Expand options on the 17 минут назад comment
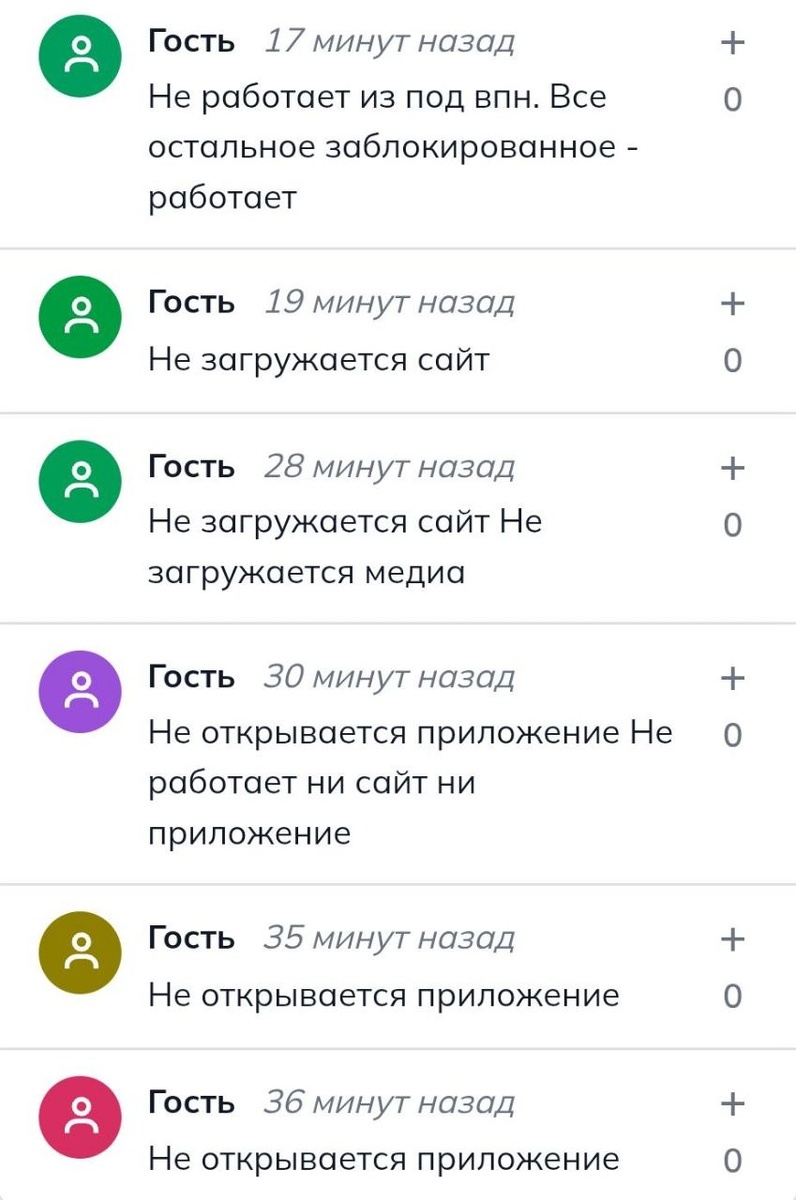Image resolution: width=796 pixels, height=1200 pixels. coord(732,42)
